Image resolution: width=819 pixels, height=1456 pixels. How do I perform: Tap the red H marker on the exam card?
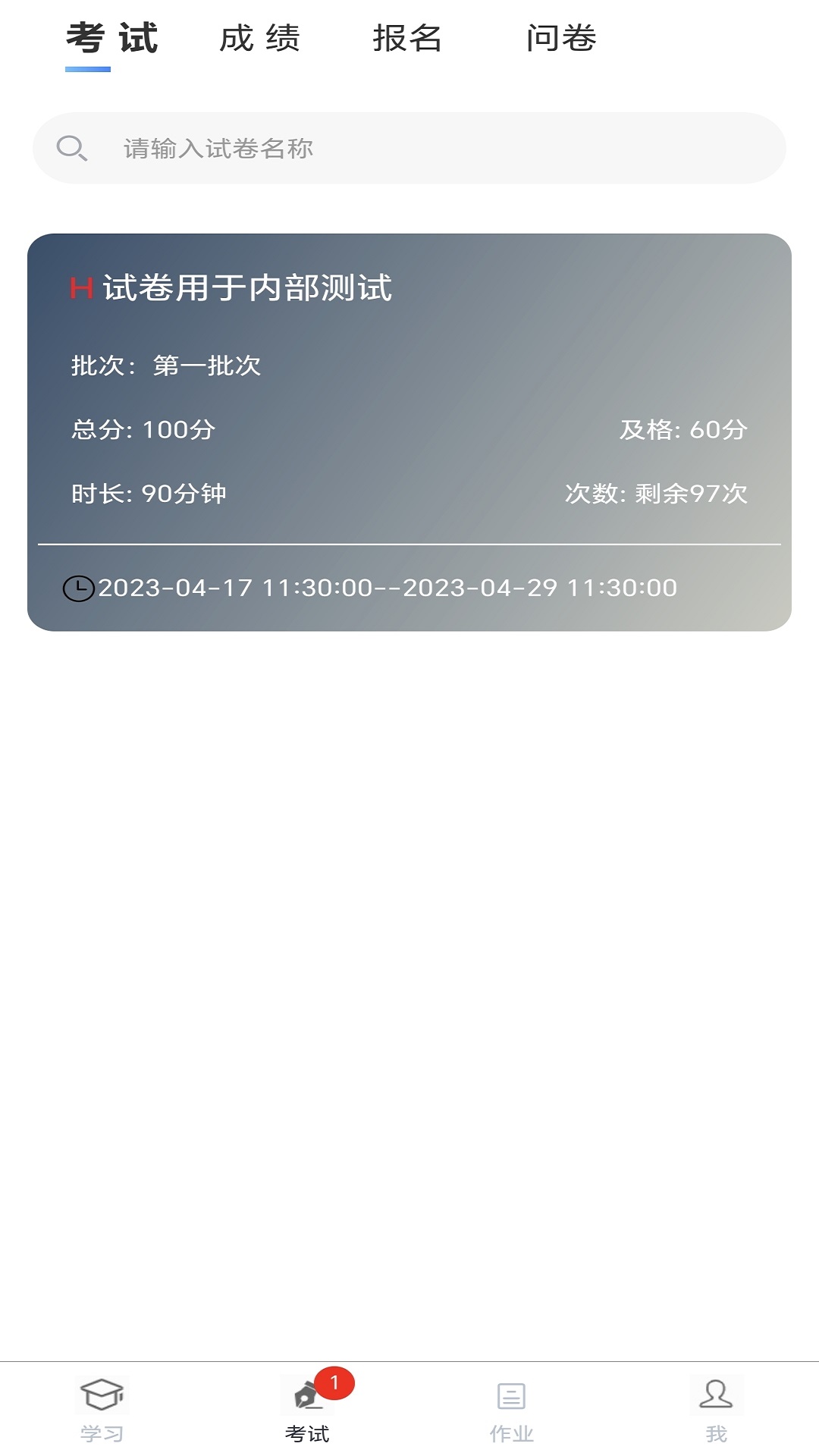point(79,288)
